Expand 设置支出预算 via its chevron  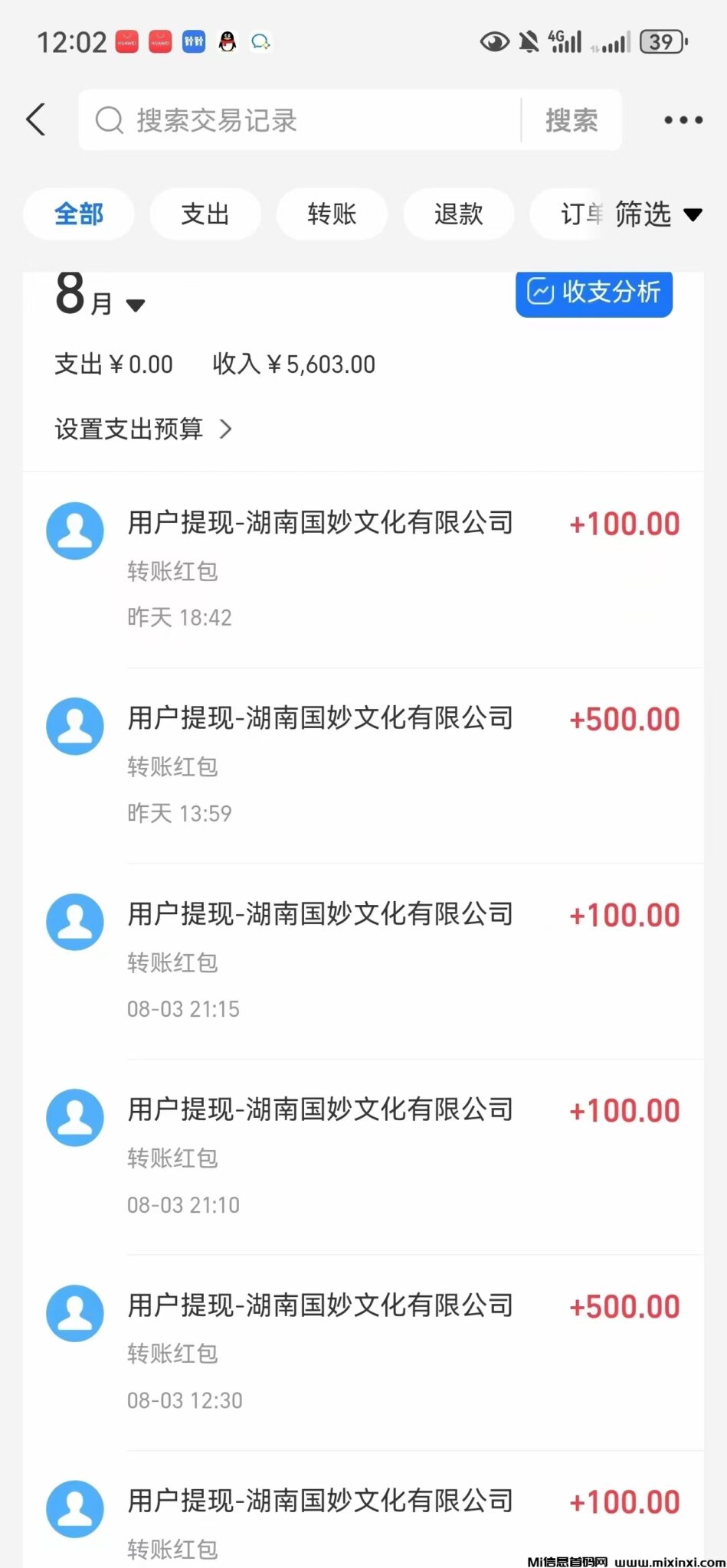click(x=226, y=430)
